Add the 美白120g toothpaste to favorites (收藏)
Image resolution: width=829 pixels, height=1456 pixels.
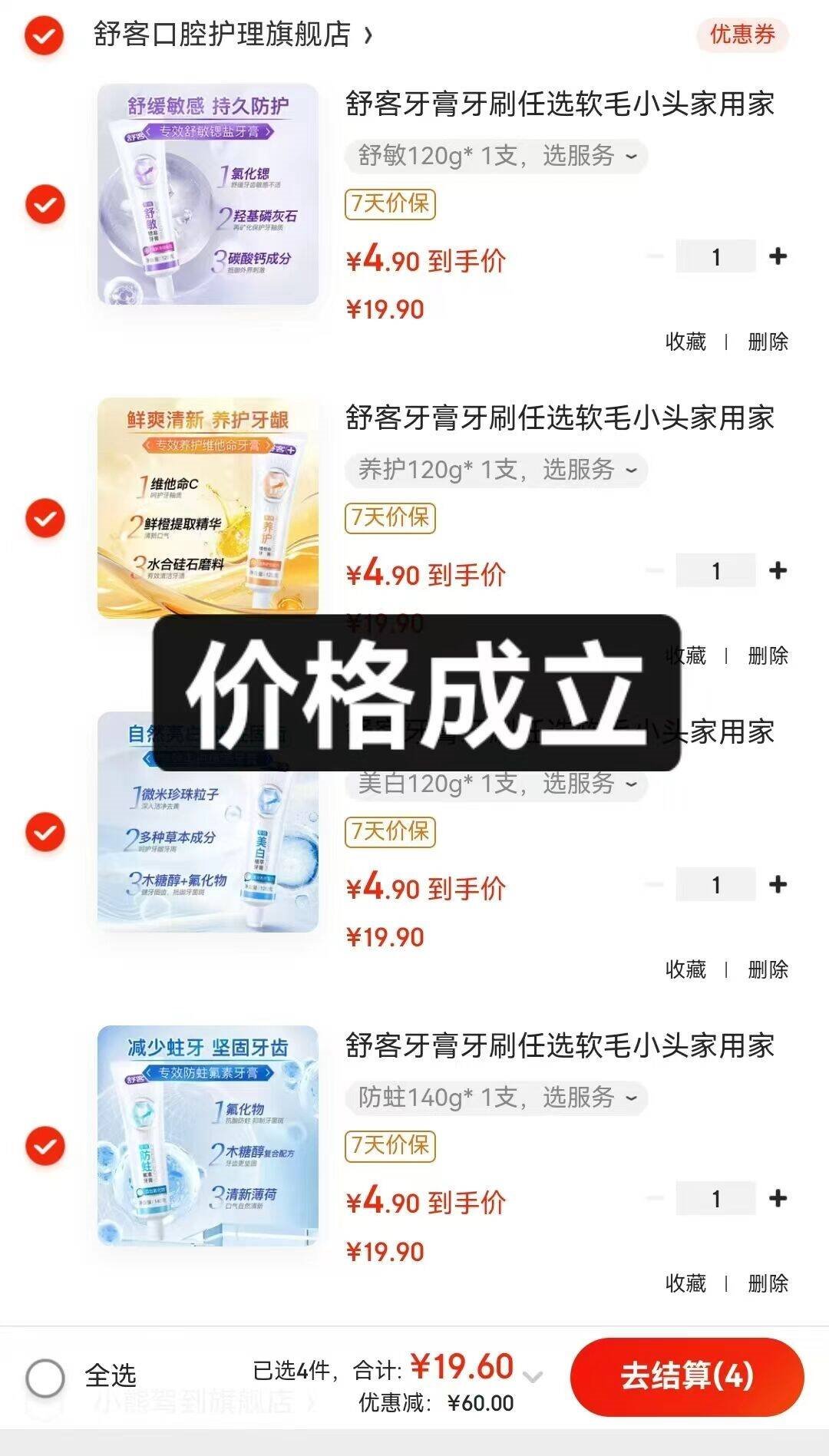(685, 969)
